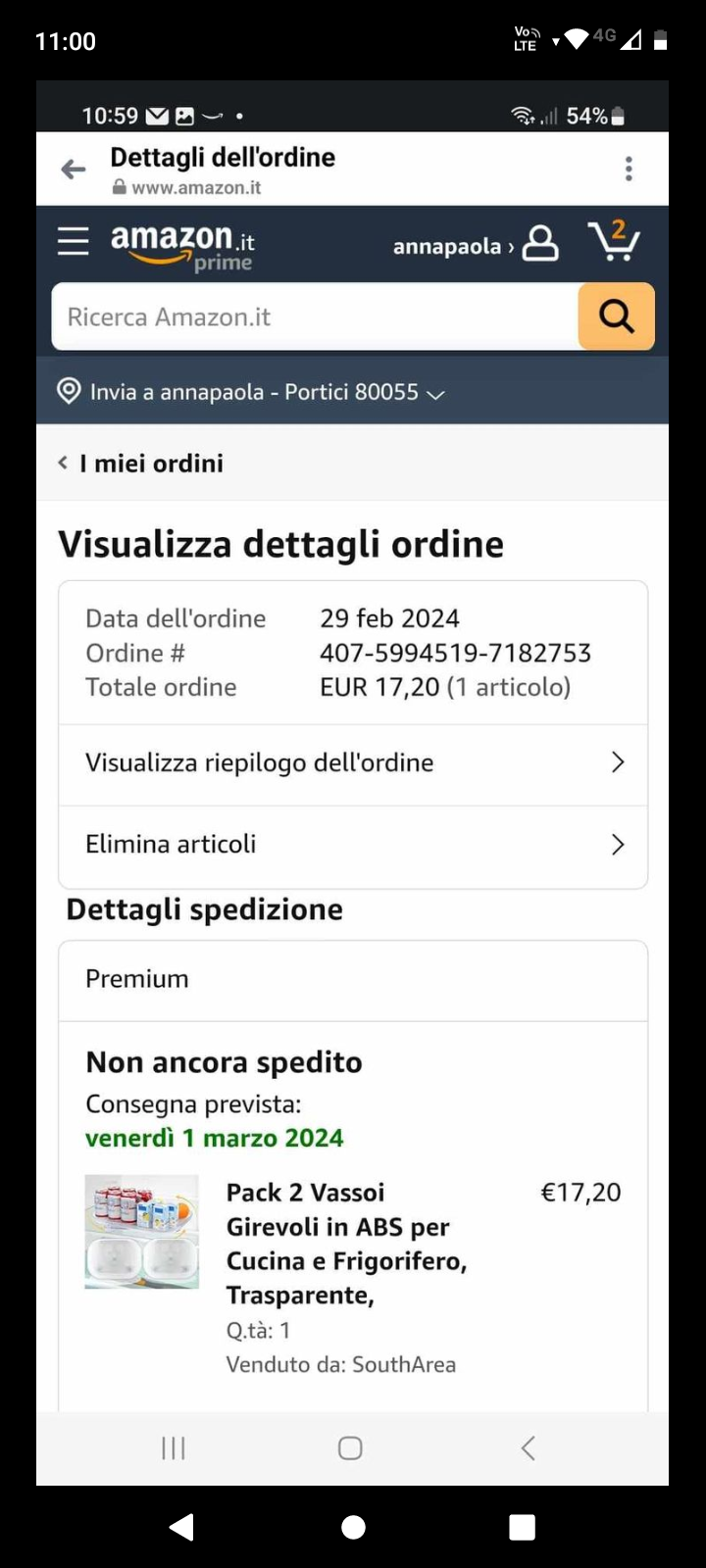This screenshot has height=1568, width=706.
Task: Open the Pack 2 Vassoi product image
Action: (x=142, y=1231)
